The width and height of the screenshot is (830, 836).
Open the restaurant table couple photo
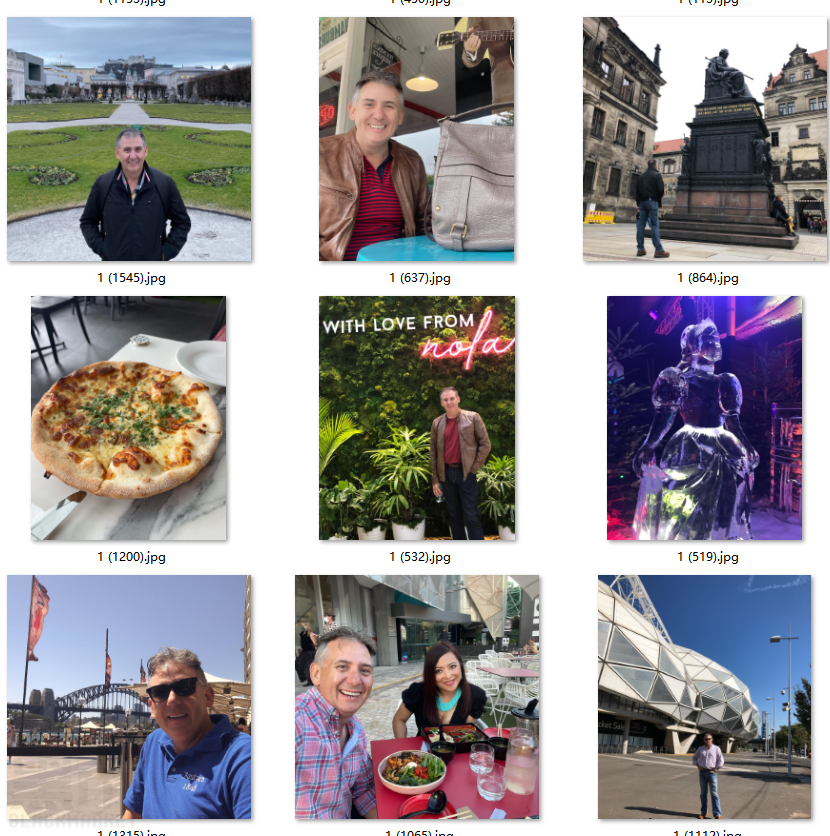416,696
